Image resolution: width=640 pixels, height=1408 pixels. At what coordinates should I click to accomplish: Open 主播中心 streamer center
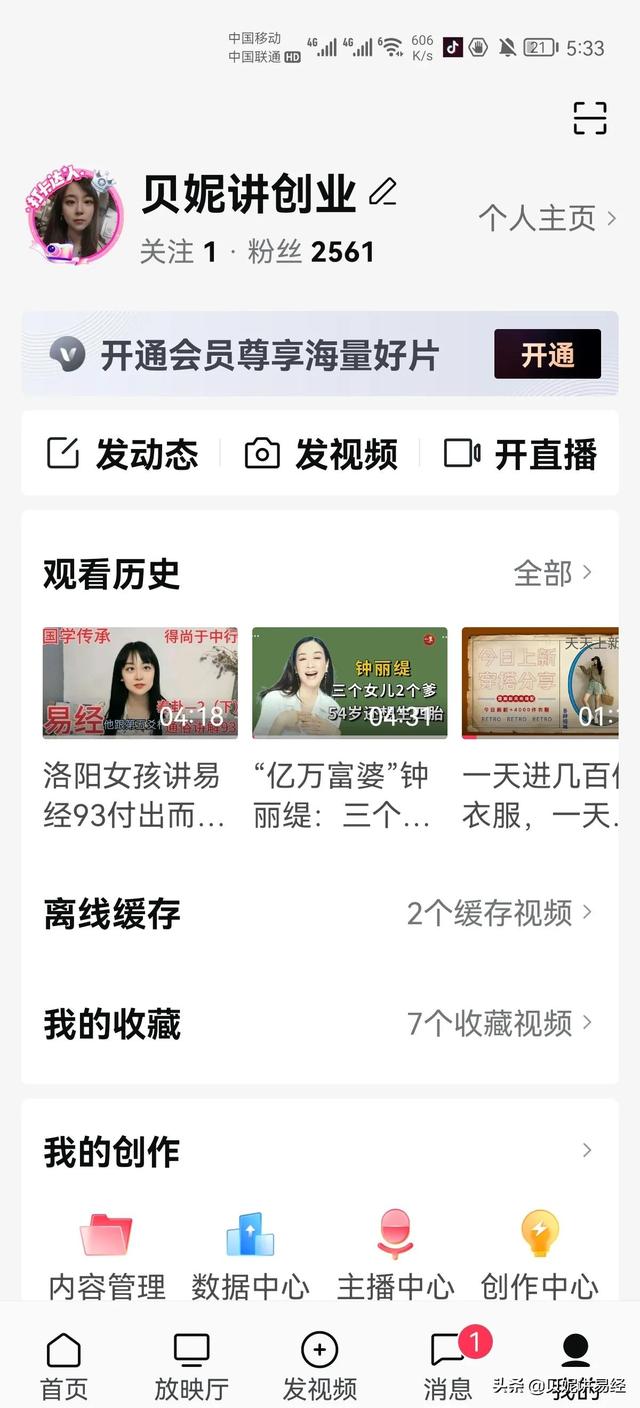tap(395, 1254)
